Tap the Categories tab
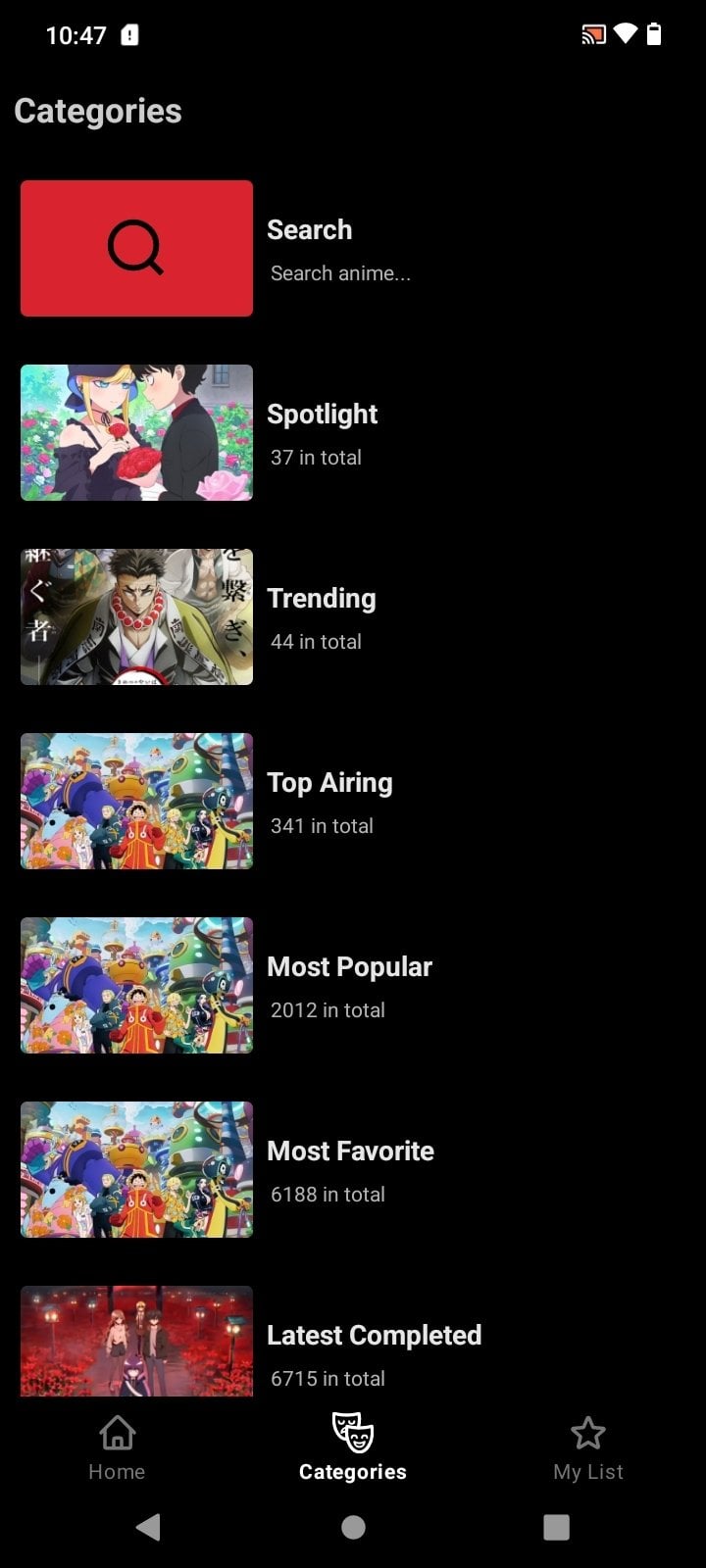The width and height of the screenshot is (706, 1568). pos(353,1447)
